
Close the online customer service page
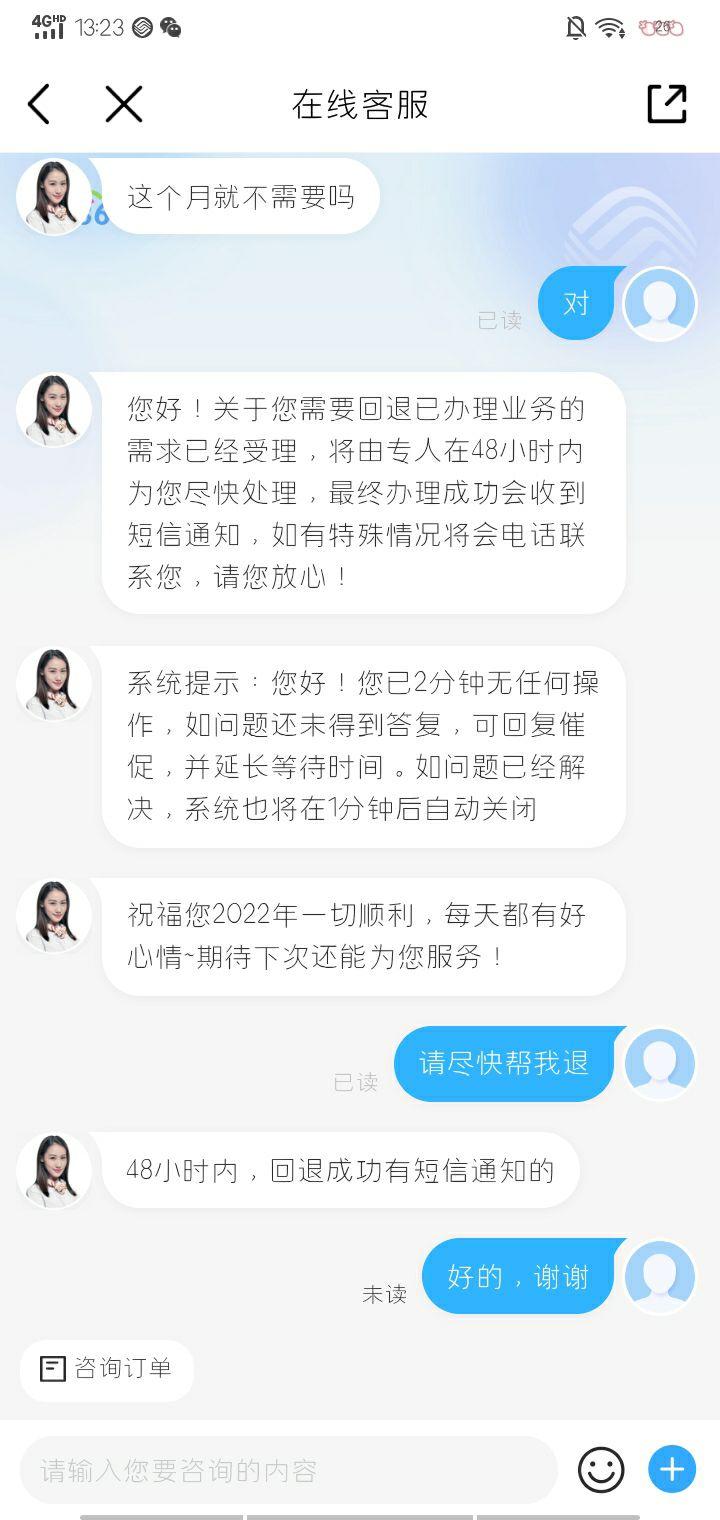tap(124, 104)
